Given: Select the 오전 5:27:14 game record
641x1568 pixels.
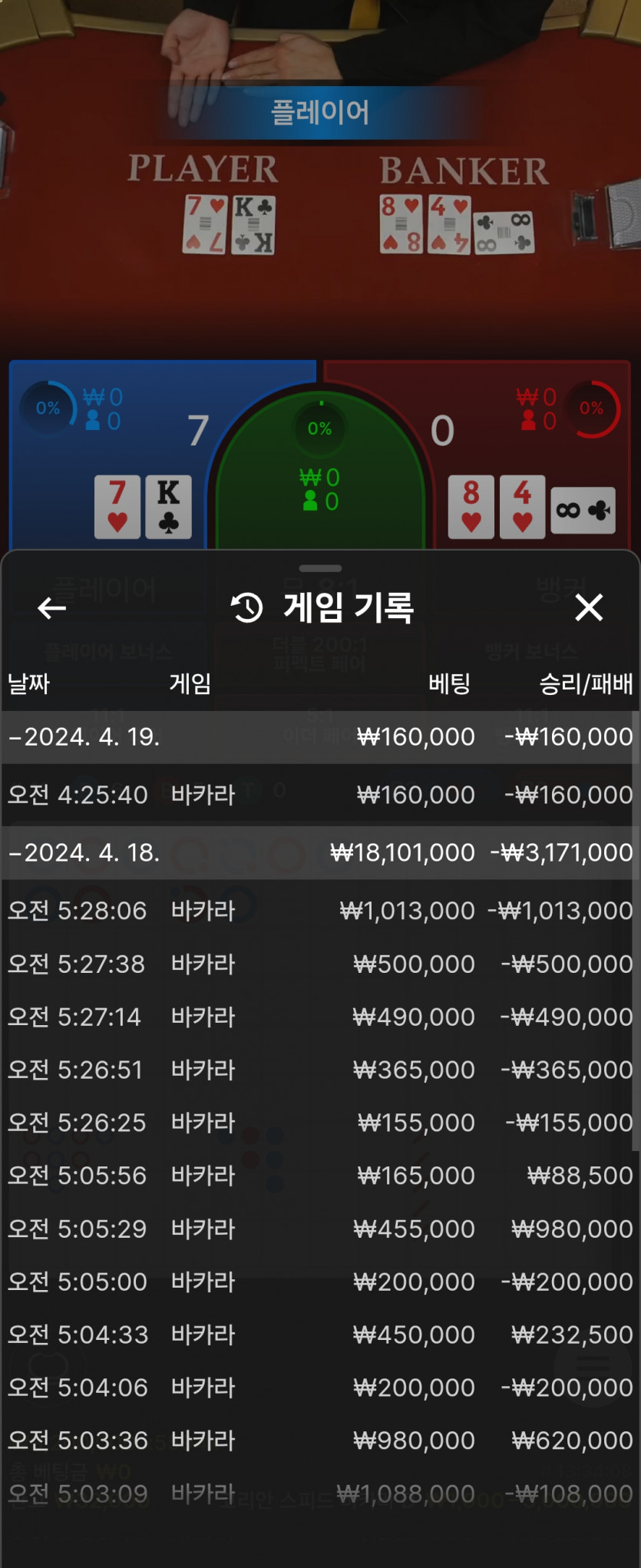Looking at the screenshot, I should click(x=319, y=1017).
